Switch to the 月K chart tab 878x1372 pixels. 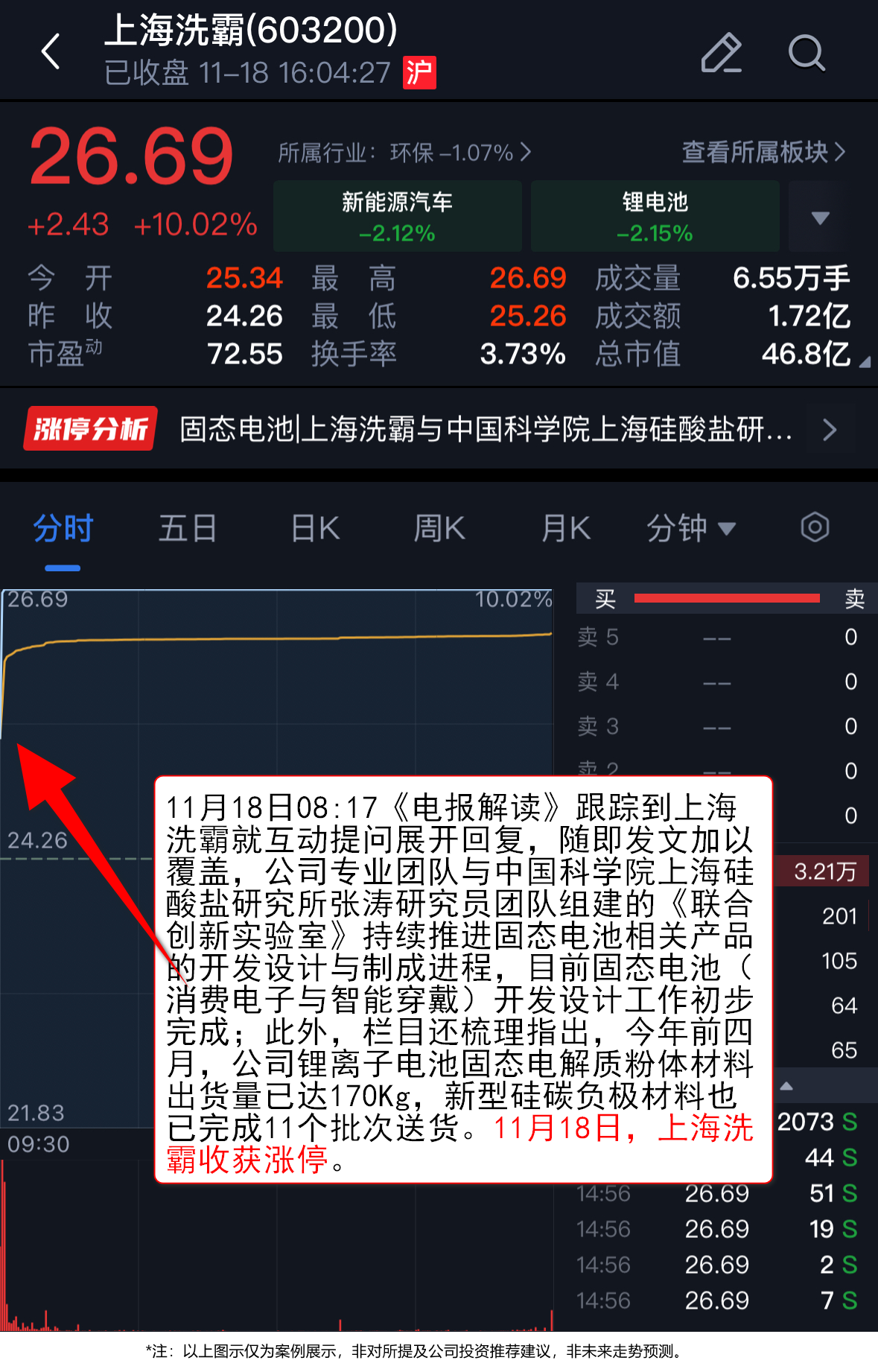566,529
